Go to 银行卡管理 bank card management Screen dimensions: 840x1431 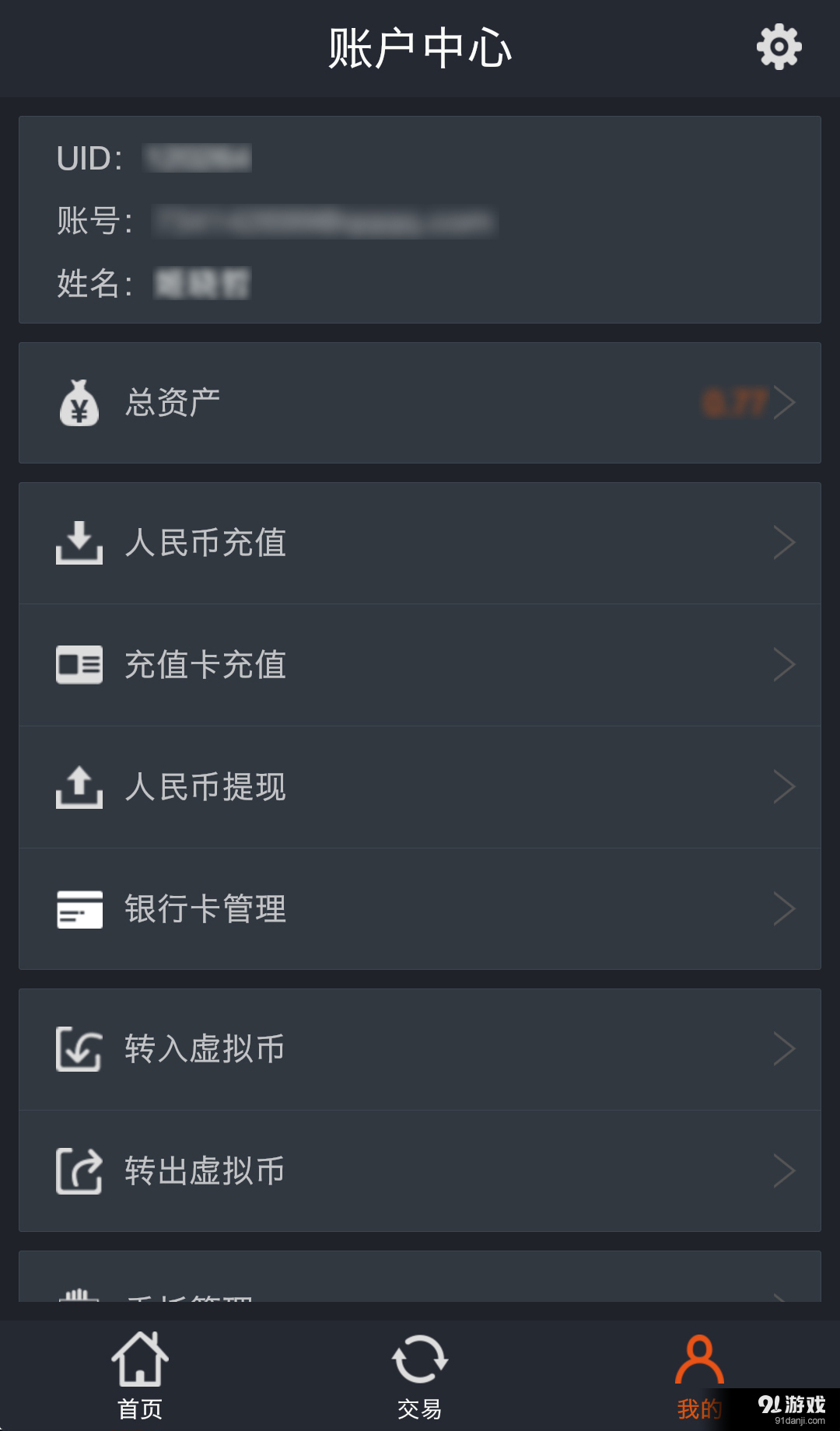[x=420, y=909]
